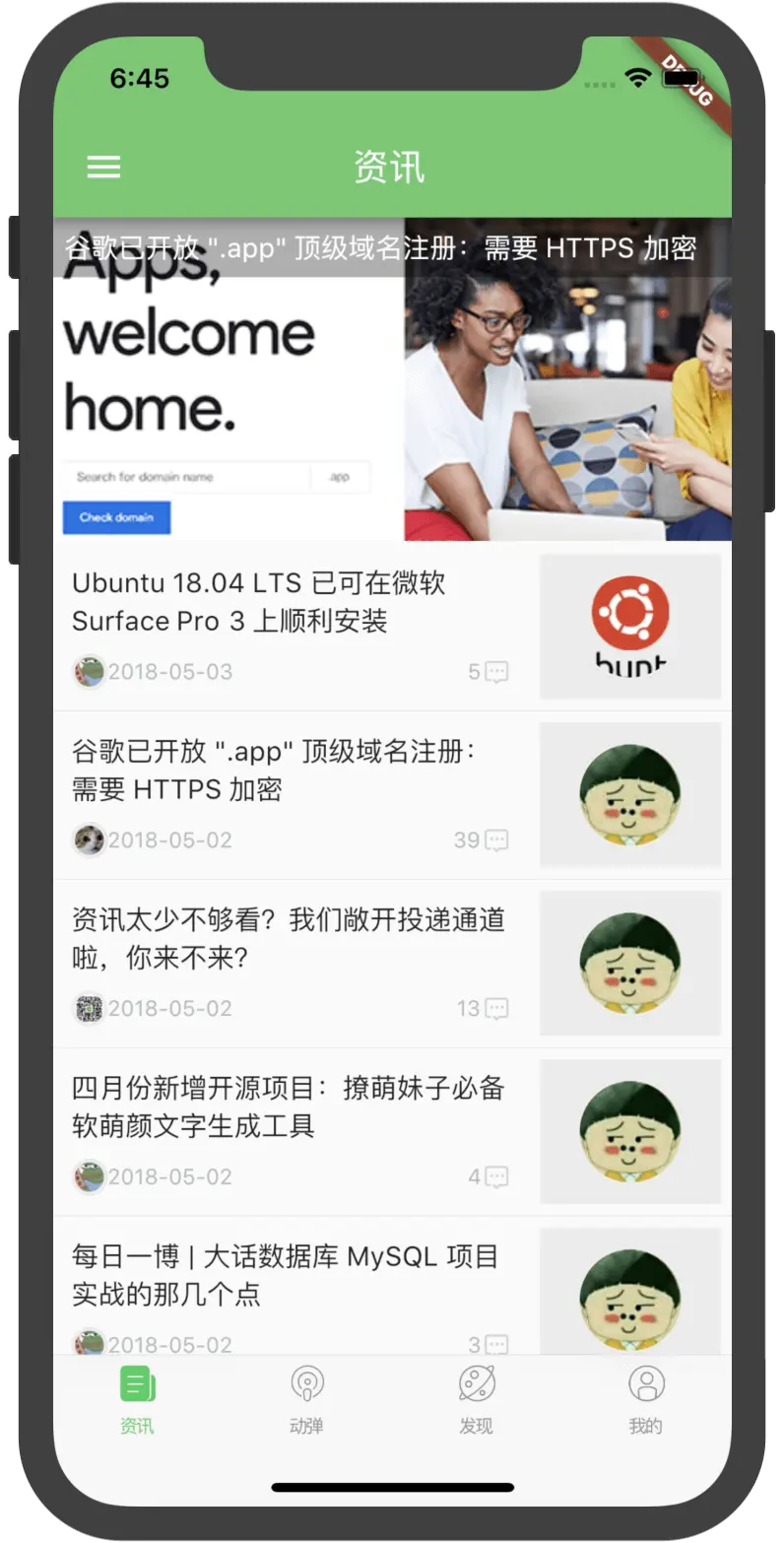Screen dimensions: 784x1543
Task: Switch to the 发现 tab
Action: click(x=477, y=1398)
